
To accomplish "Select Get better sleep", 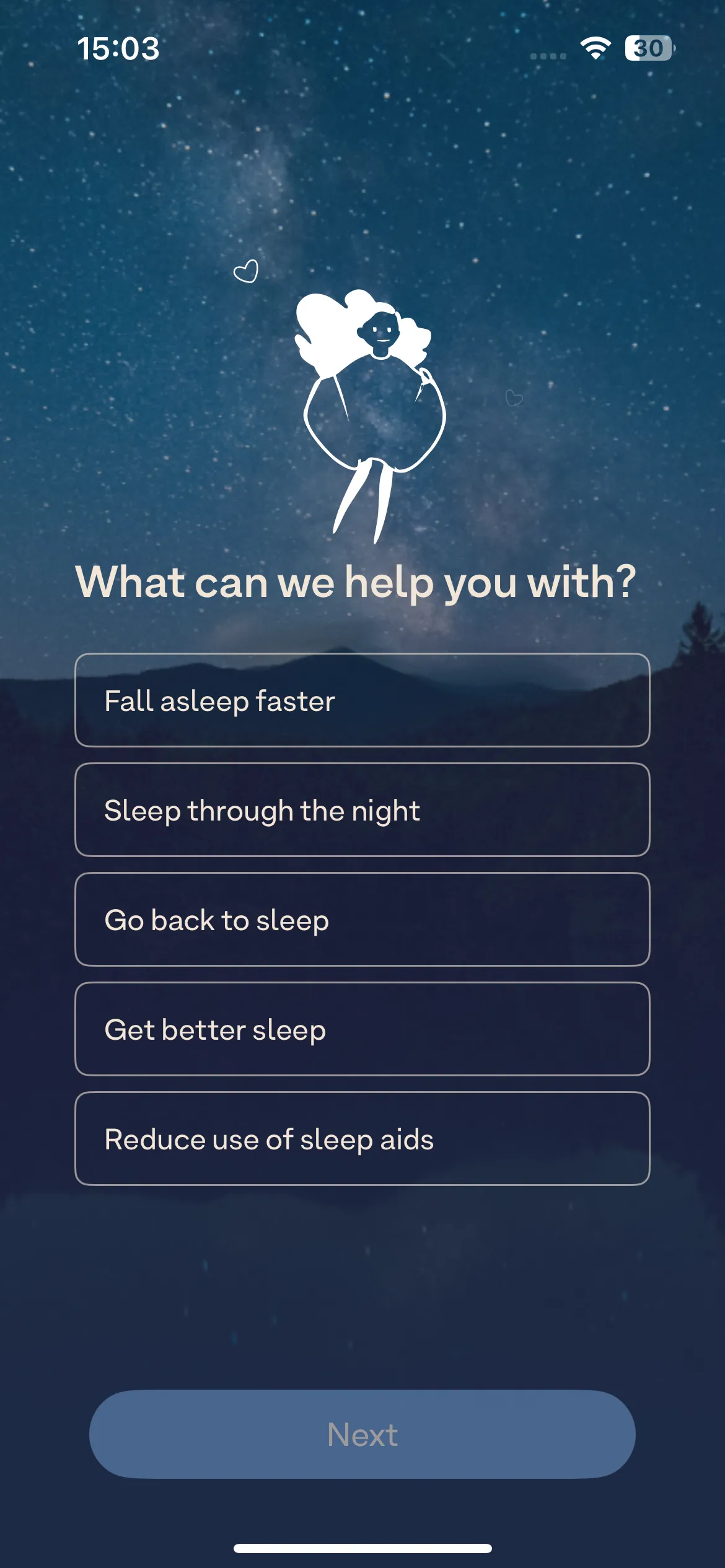I will [362, 1029].
